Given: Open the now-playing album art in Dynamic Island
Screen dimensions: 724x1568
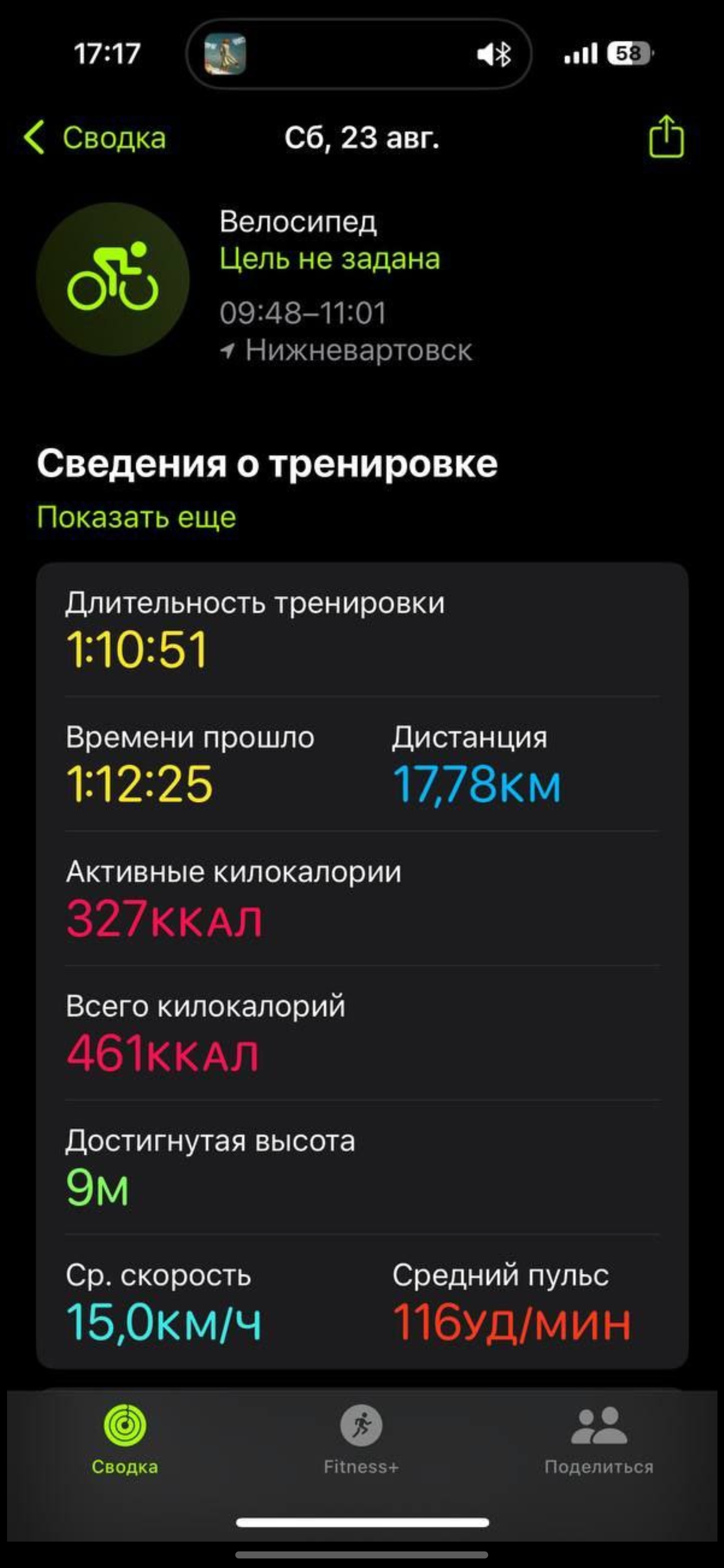Looking at the screenshot, I should 225,54.
